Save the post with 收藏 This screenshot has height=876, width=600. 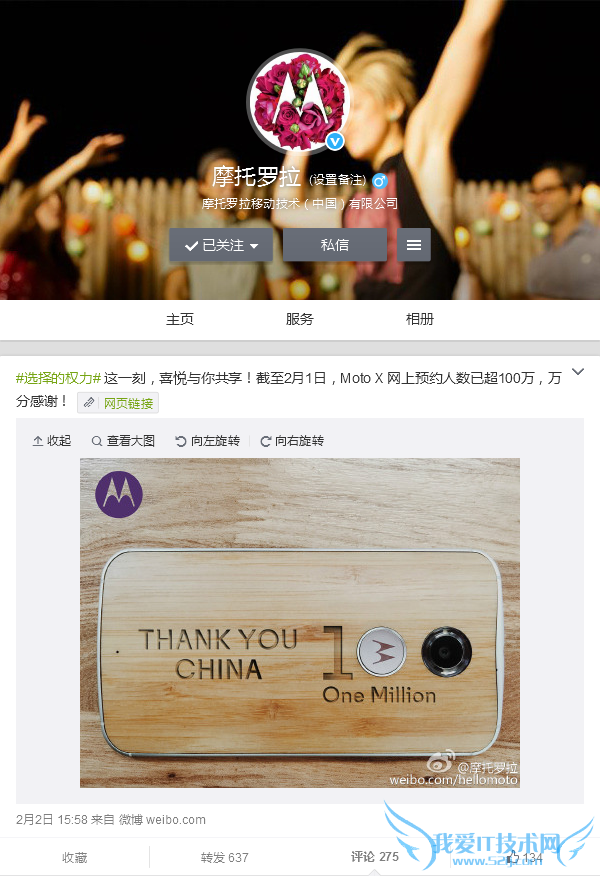75,857
